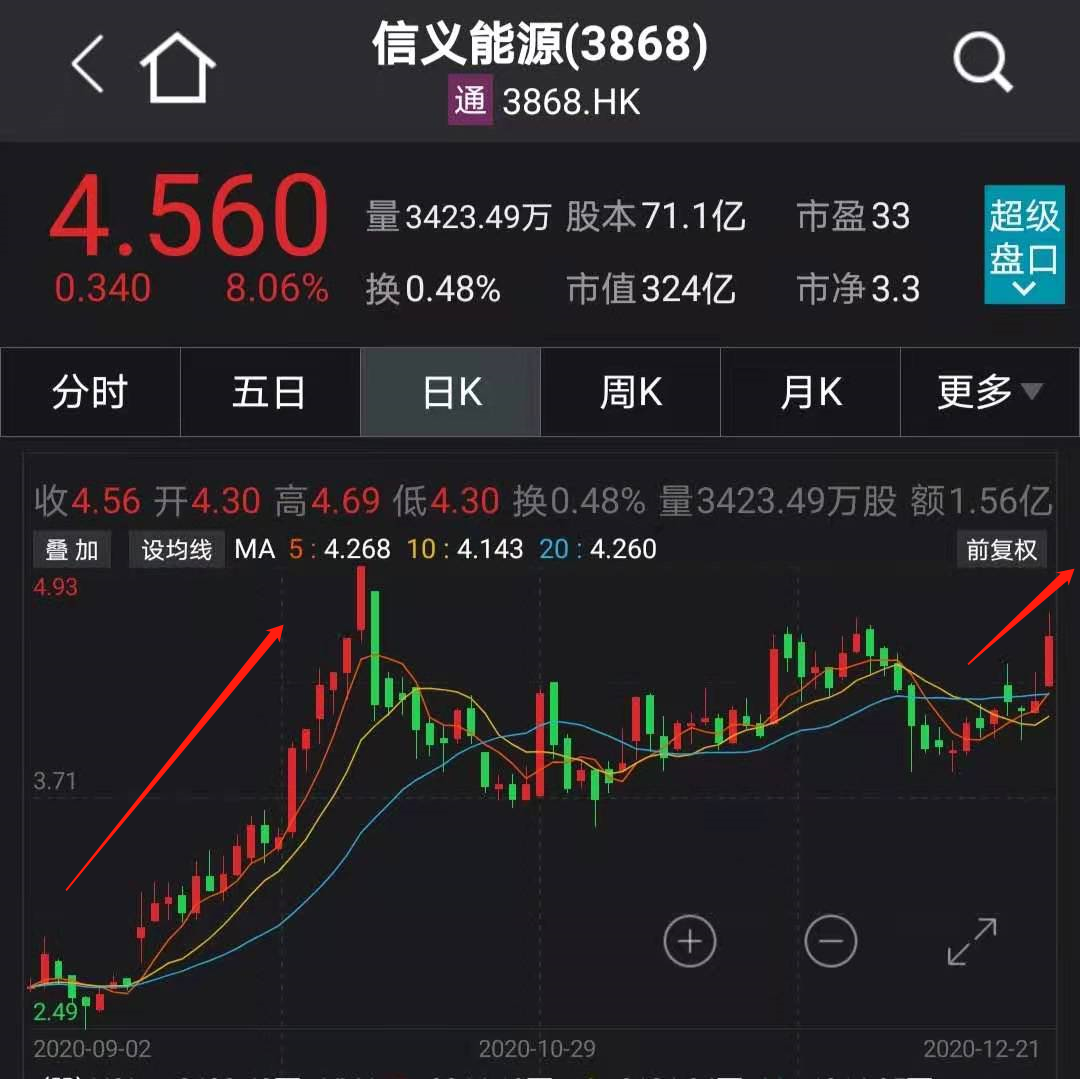
Task: Zoom out the chart with minus
Action: (831, 941)
